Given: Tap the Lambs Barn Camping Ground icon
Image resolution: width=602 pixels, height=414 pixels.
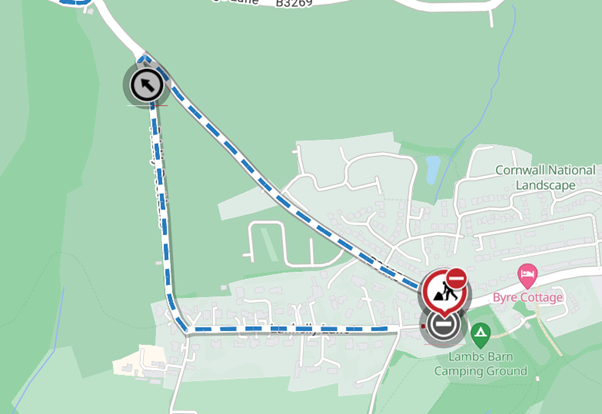Looking at the screenshot, I should [481, 332].
